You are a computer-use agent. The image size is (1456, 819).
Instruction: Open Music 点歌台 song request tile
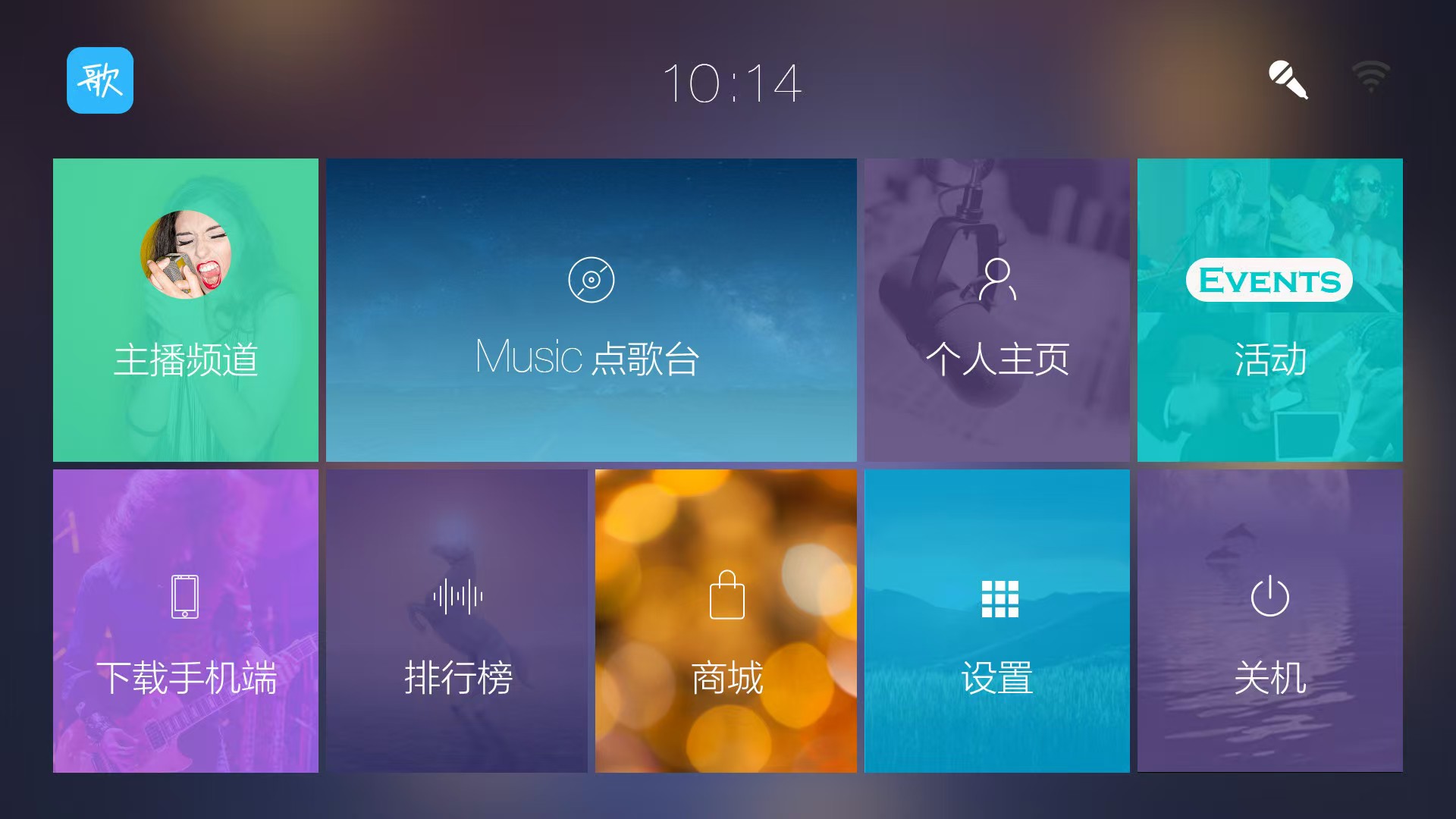591,309
